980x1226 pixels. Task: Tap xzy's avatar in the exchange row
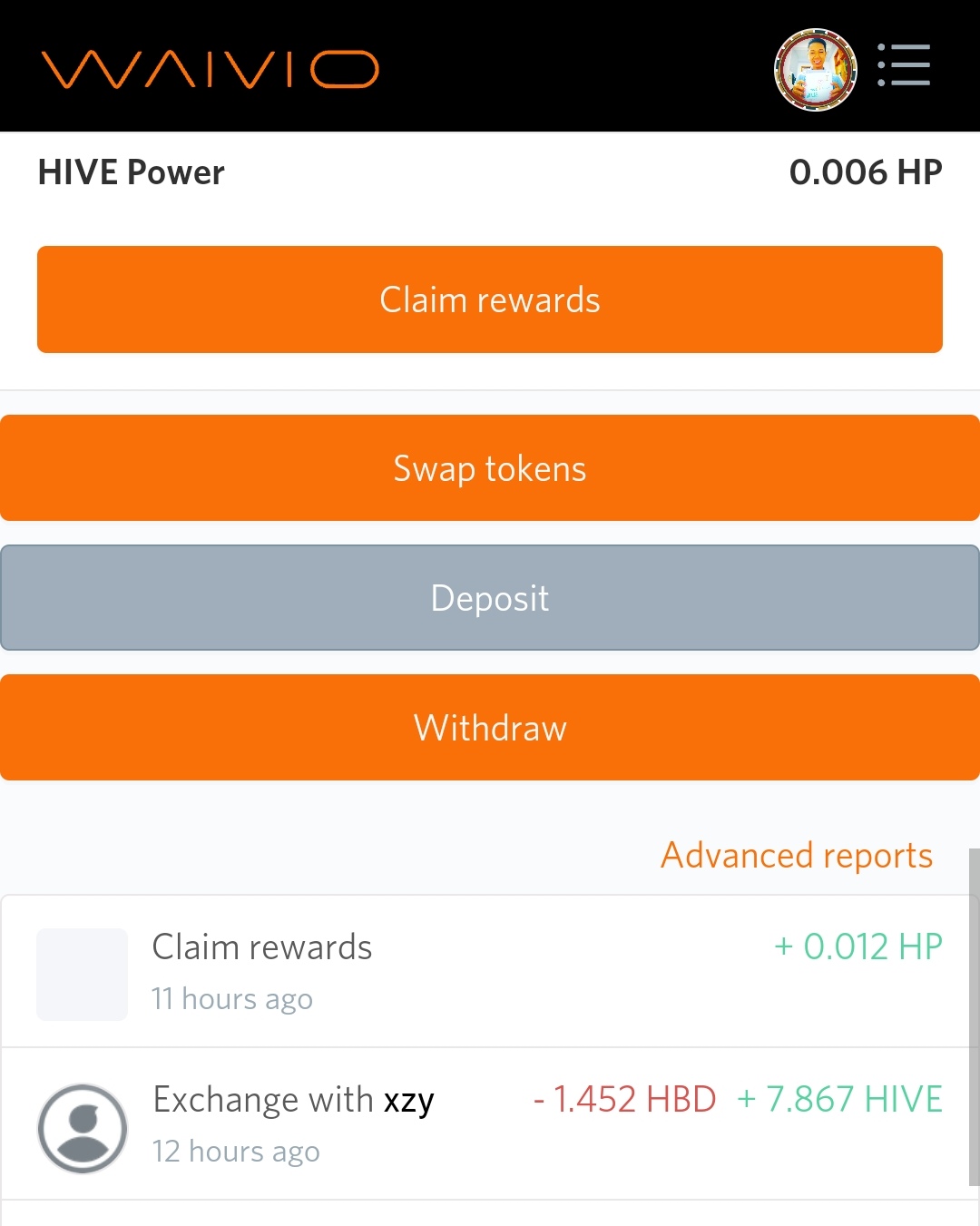point(83,1128)
